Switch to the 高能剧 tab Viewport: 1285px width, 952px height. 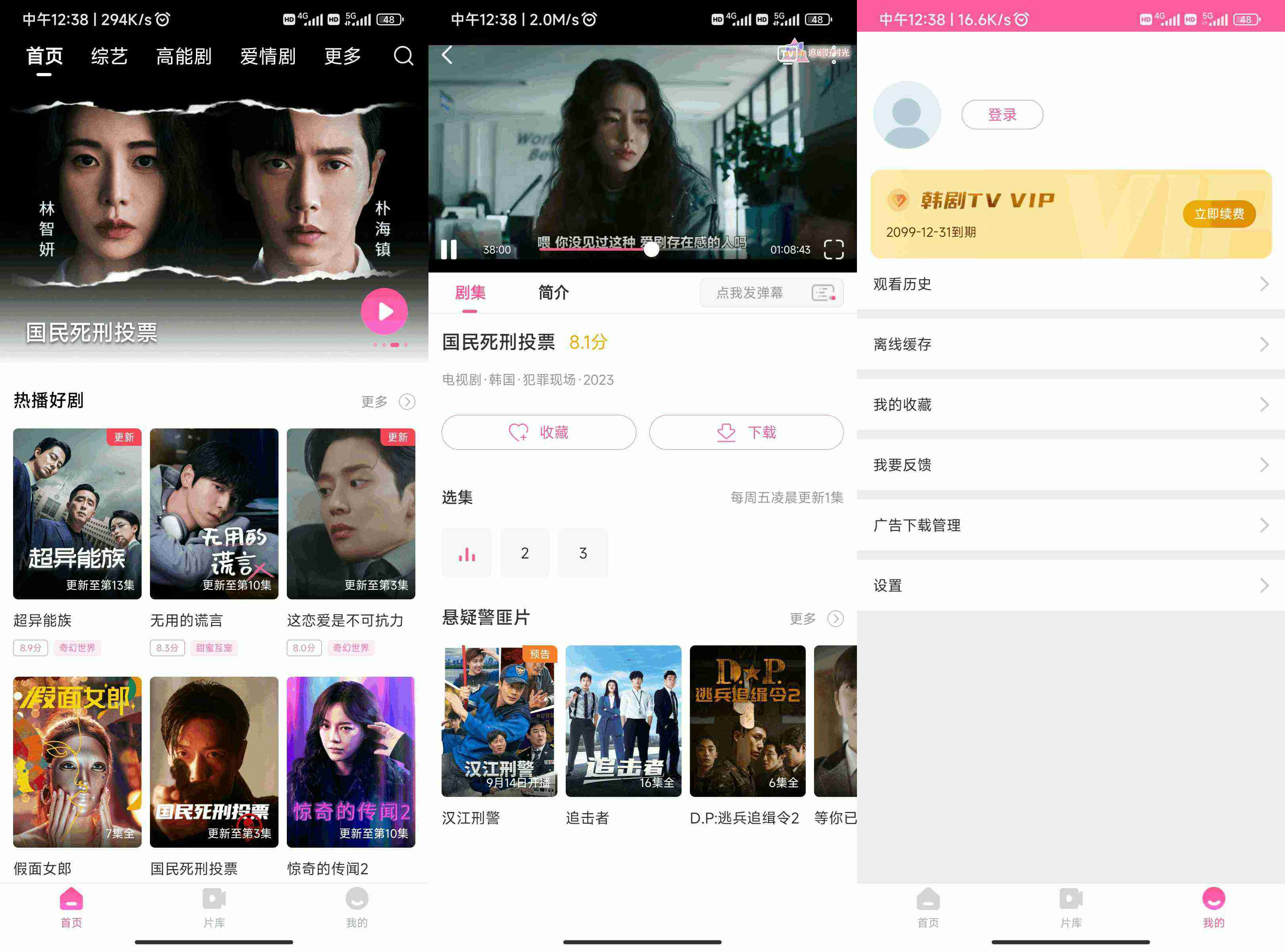(x=184, y=56)
